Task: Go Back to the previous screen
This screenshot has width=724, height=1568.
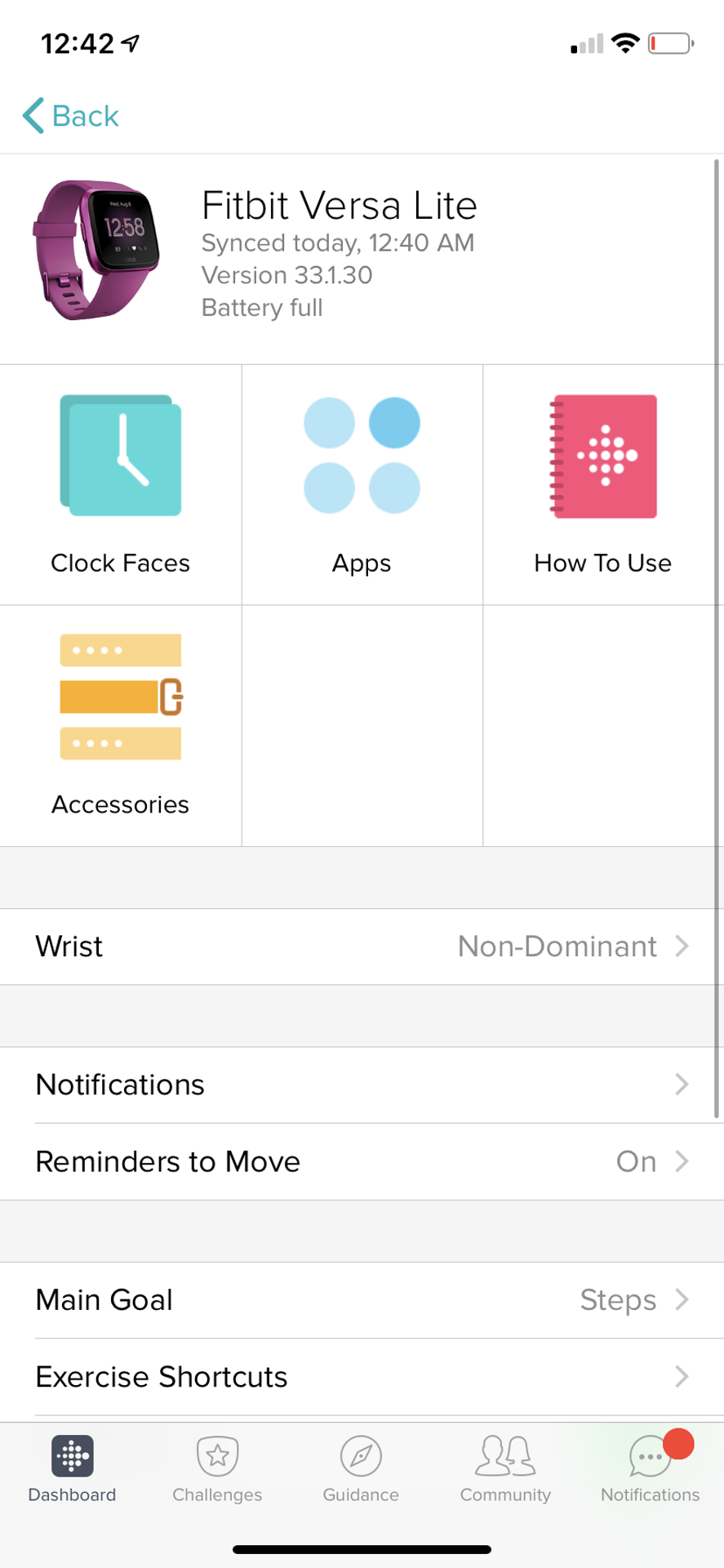Action: pyautogui.click(x=70, y=116)
